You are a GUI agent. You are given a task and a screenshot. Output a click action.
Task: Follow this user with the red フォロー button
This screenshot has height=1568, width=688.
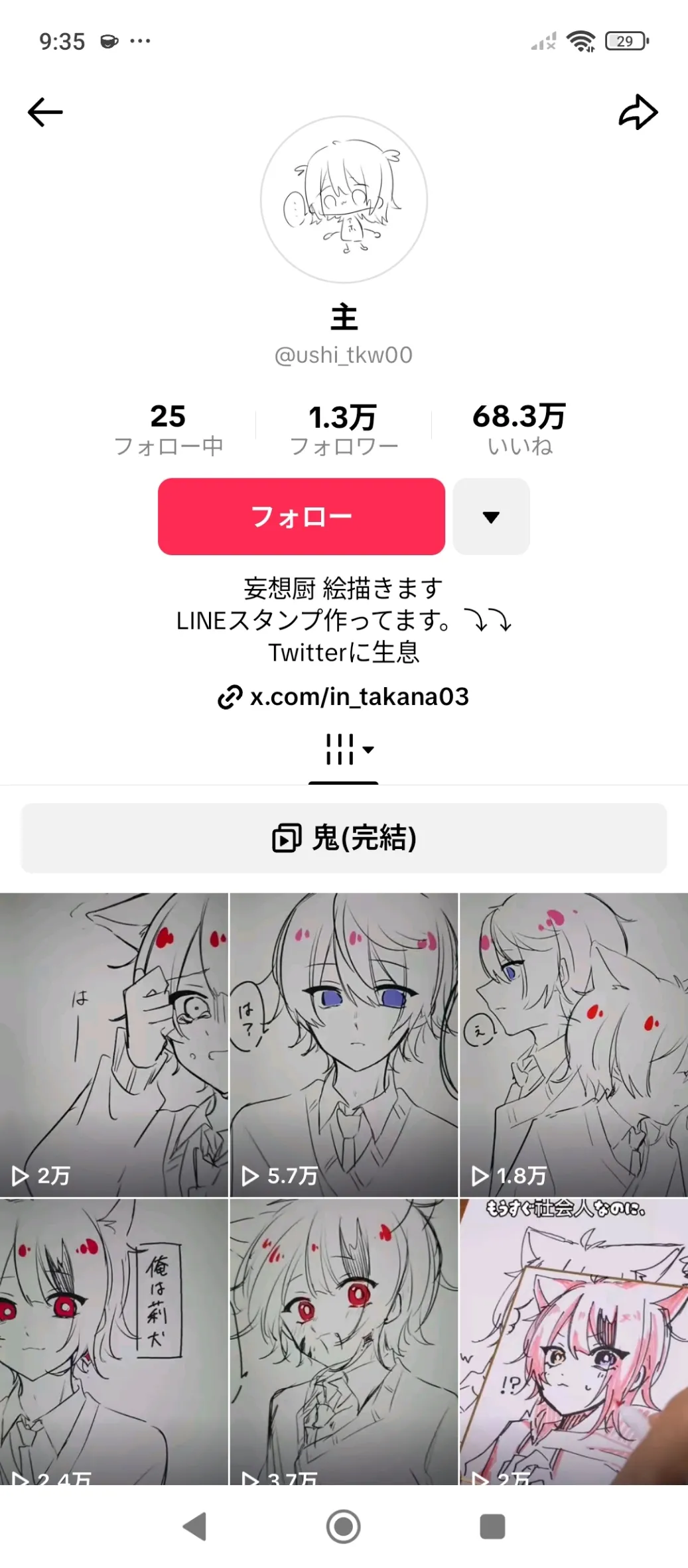point(301,516)
